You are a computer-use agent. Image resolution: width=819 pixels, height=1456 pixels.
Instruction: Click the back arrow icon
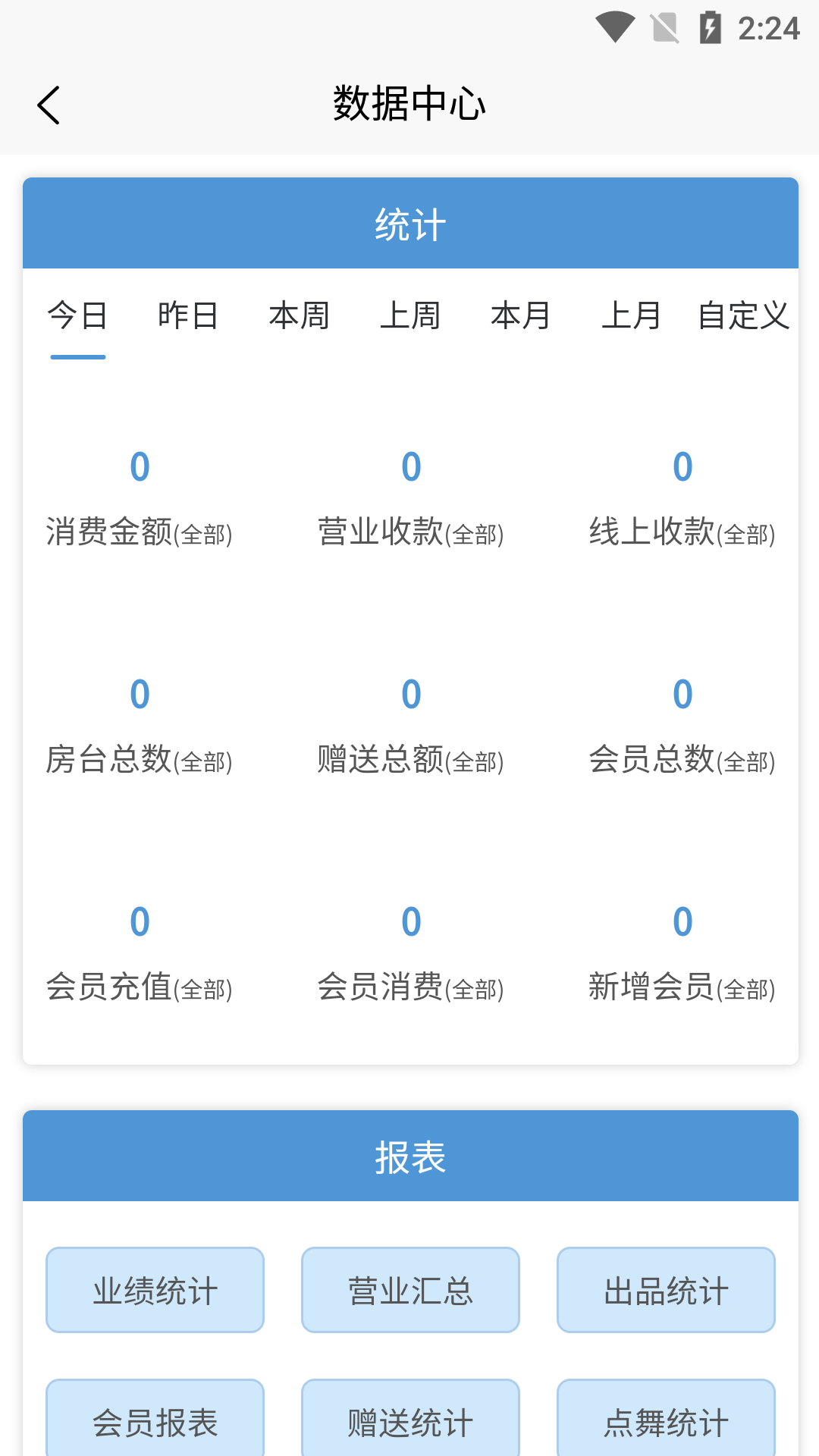pyautogui.click(x=49, y=105)
